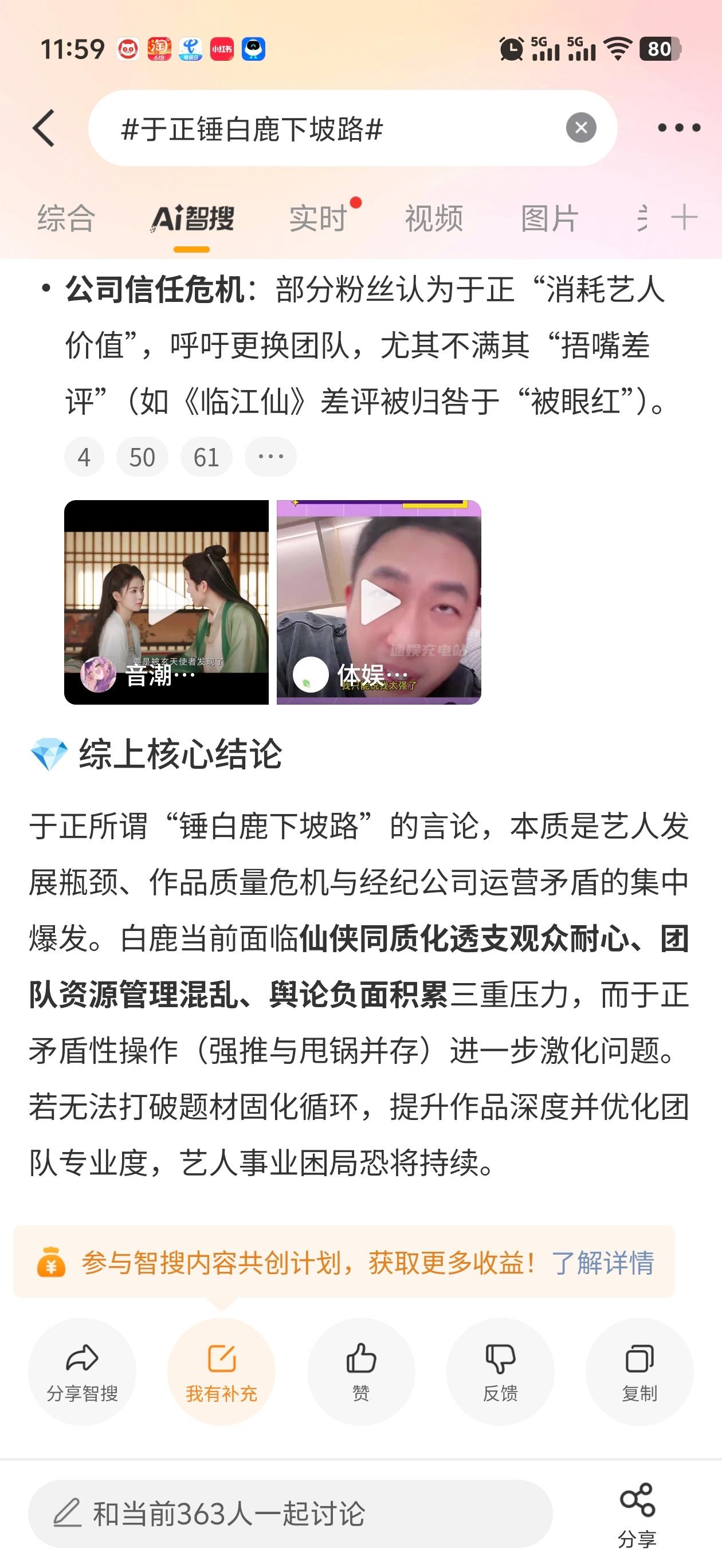Play the 体娱 video clip
This screenshot has width=722, height=1568.
379,602
